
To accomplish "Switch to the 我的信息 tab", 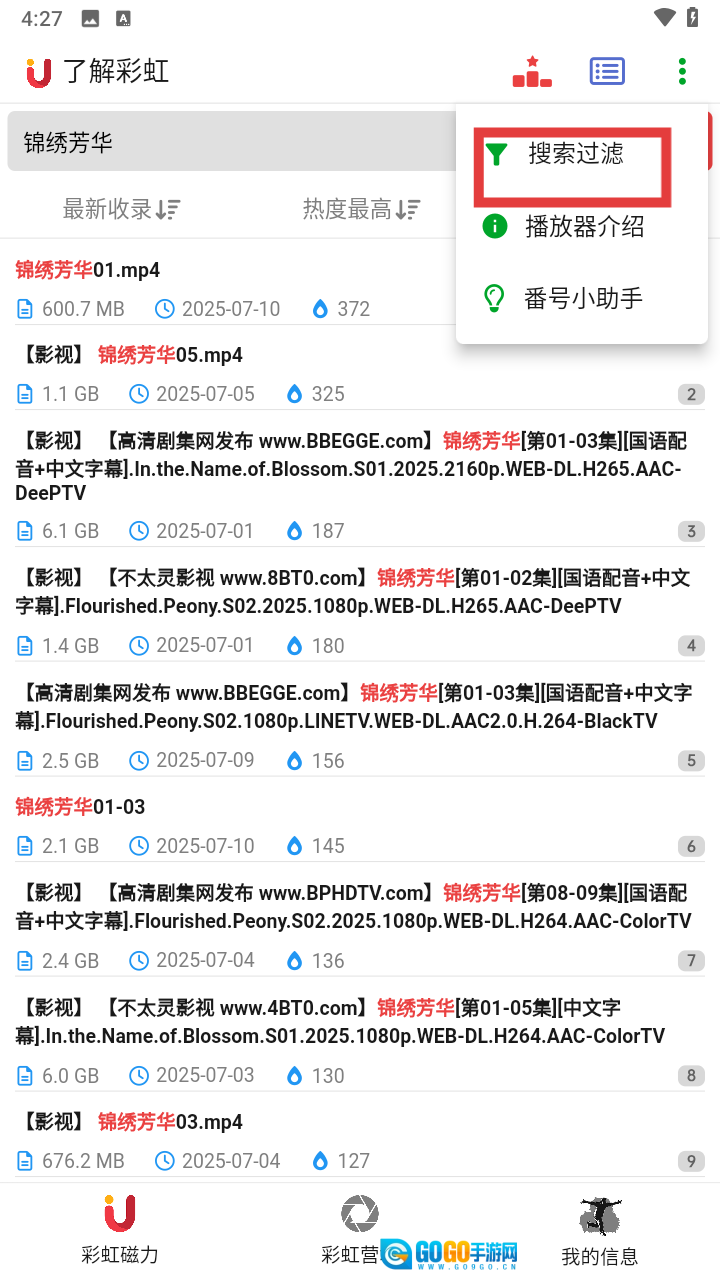I will click(599, 1230).
